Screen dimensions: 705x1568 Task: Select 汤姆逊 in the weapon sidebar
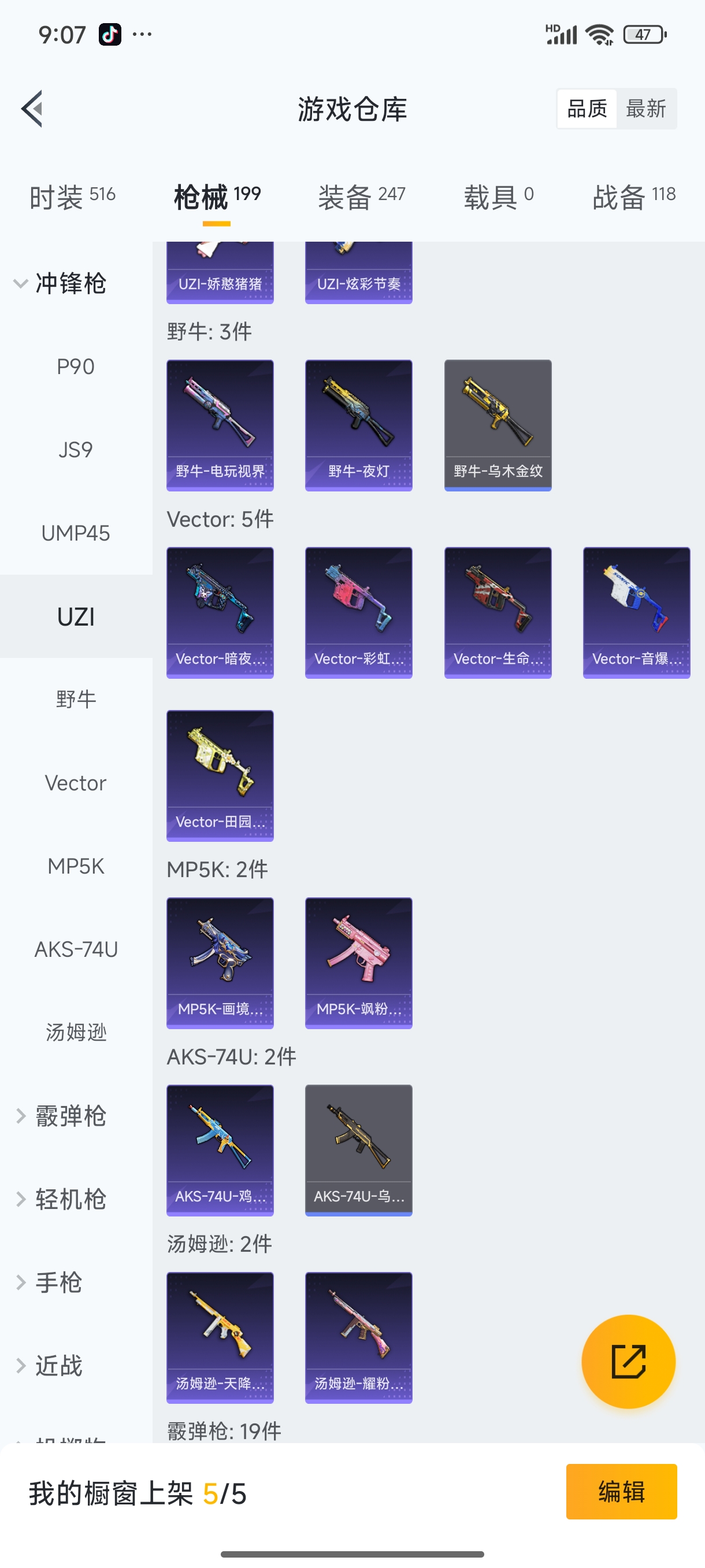(76, 1033)
